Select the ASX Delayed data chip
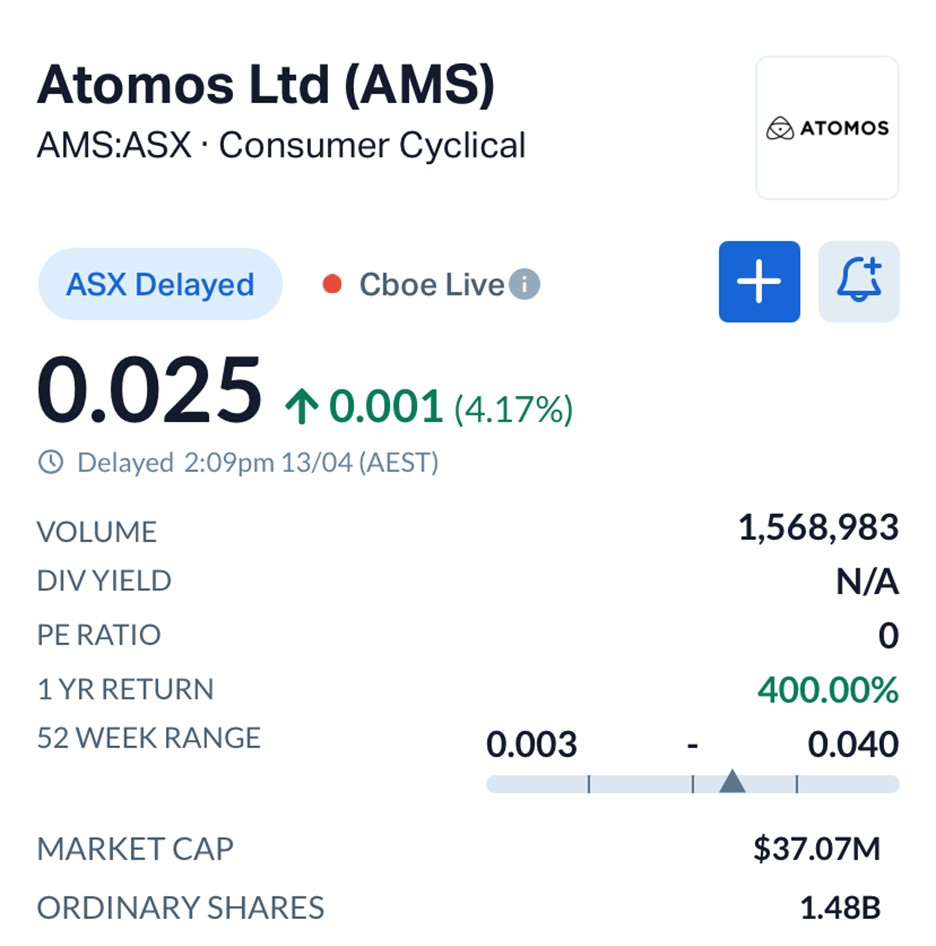936x946 pixels. point(160,285)
